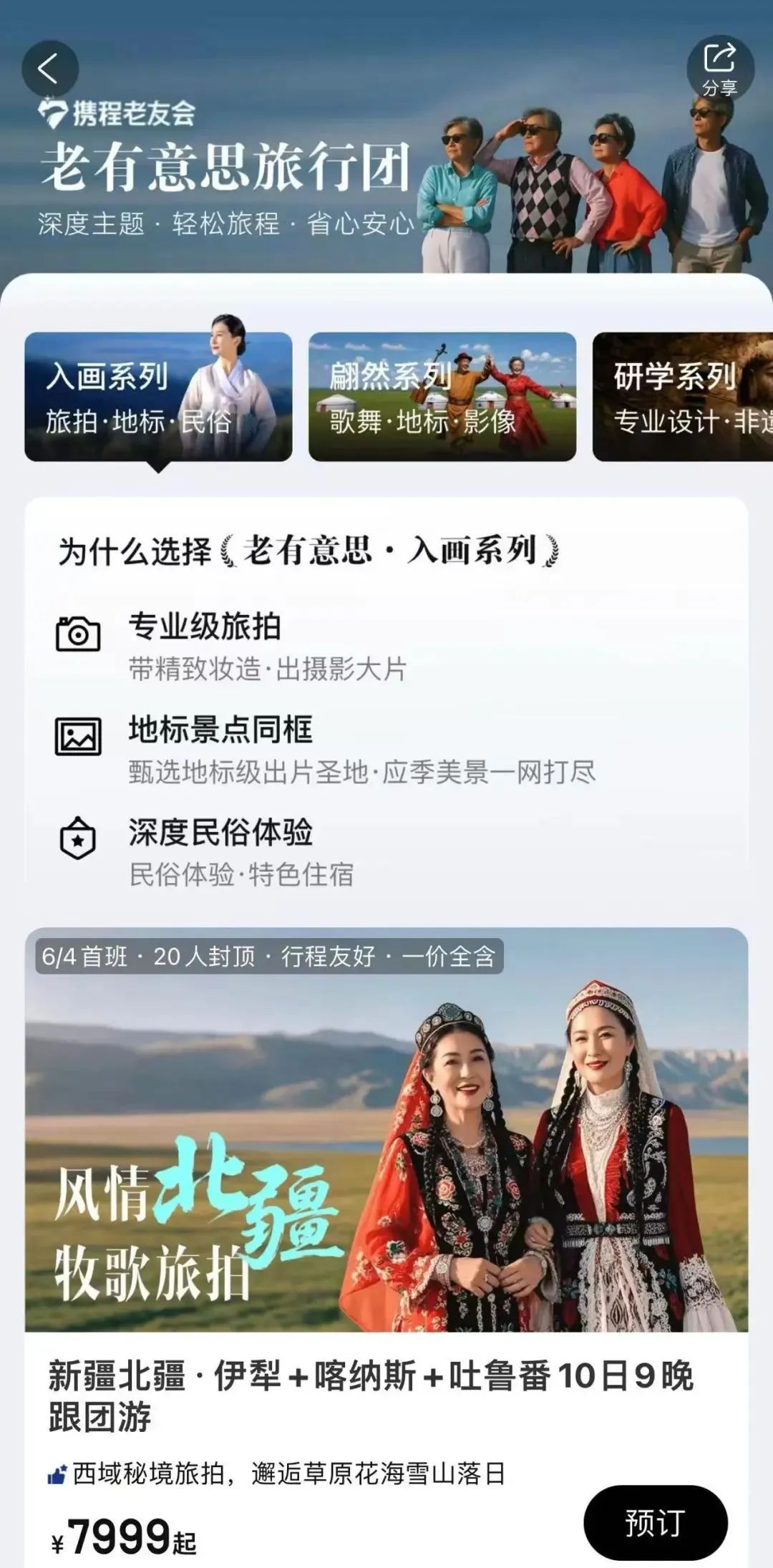
Task: Select the 入画系列 tab
Action: coord(158,397)
